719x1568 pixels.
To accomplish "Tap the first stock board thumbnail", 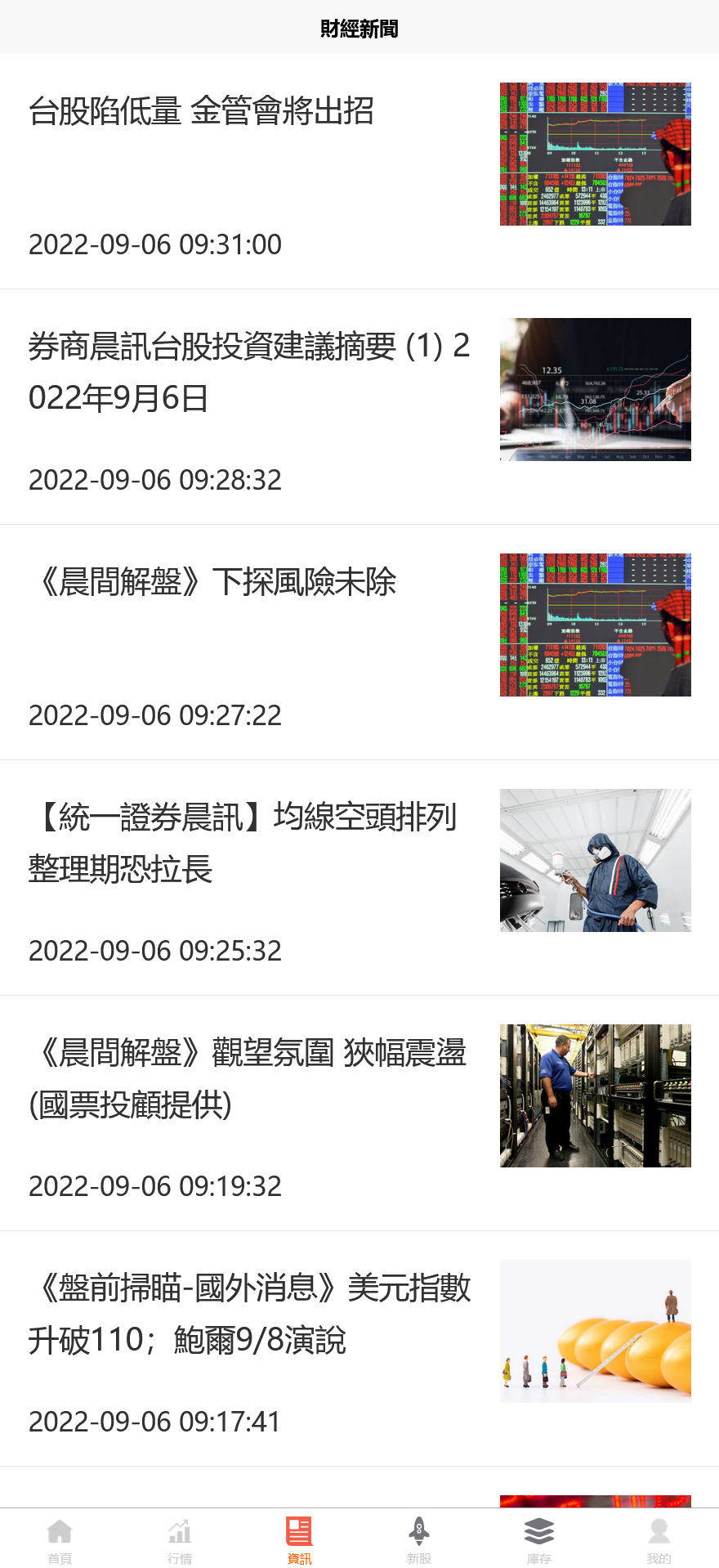I will click(x=595, y=154).
